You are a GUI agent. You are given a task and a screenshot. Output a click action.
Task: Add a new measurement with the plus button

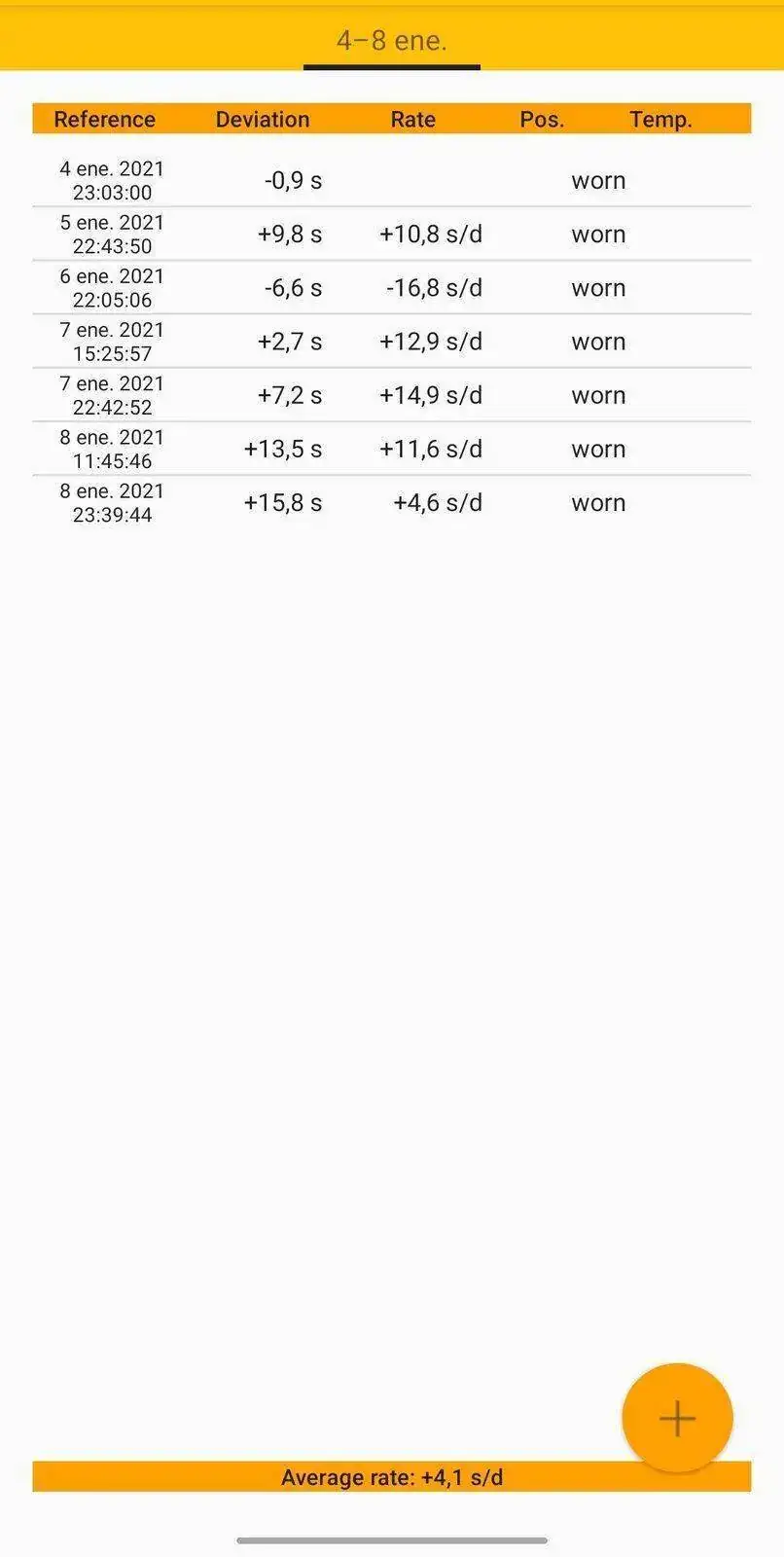677,1418
